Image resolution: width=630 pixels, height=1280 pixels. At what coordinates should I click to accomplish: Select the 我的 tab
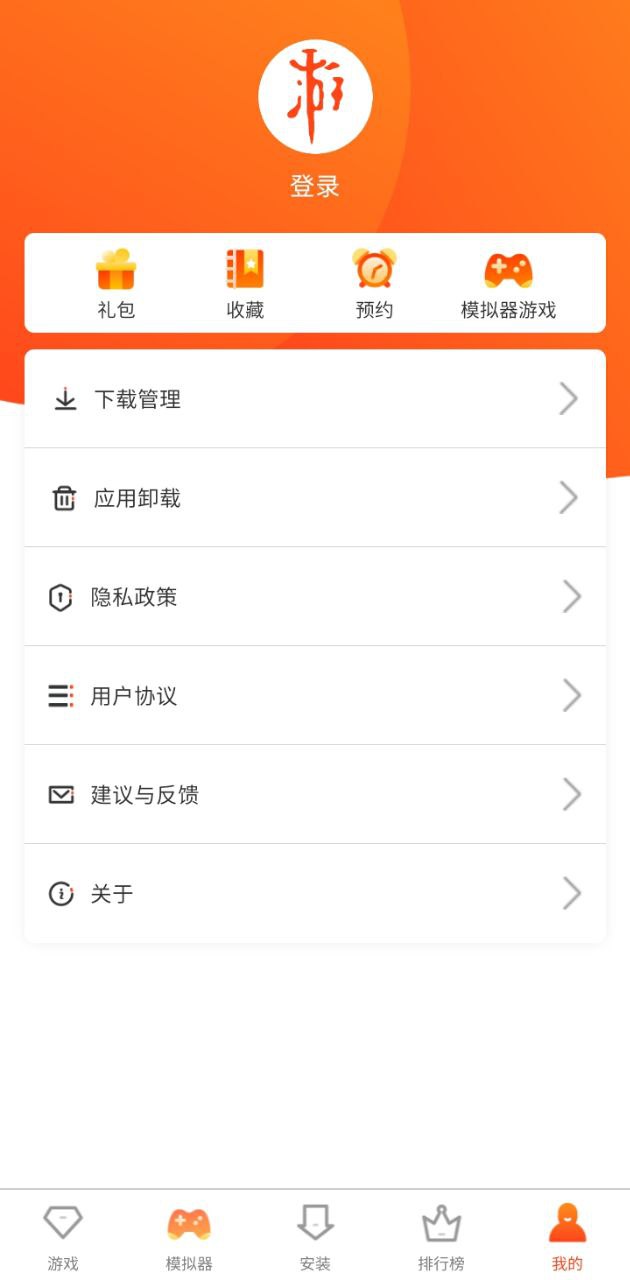click(x=567, y=1236)
